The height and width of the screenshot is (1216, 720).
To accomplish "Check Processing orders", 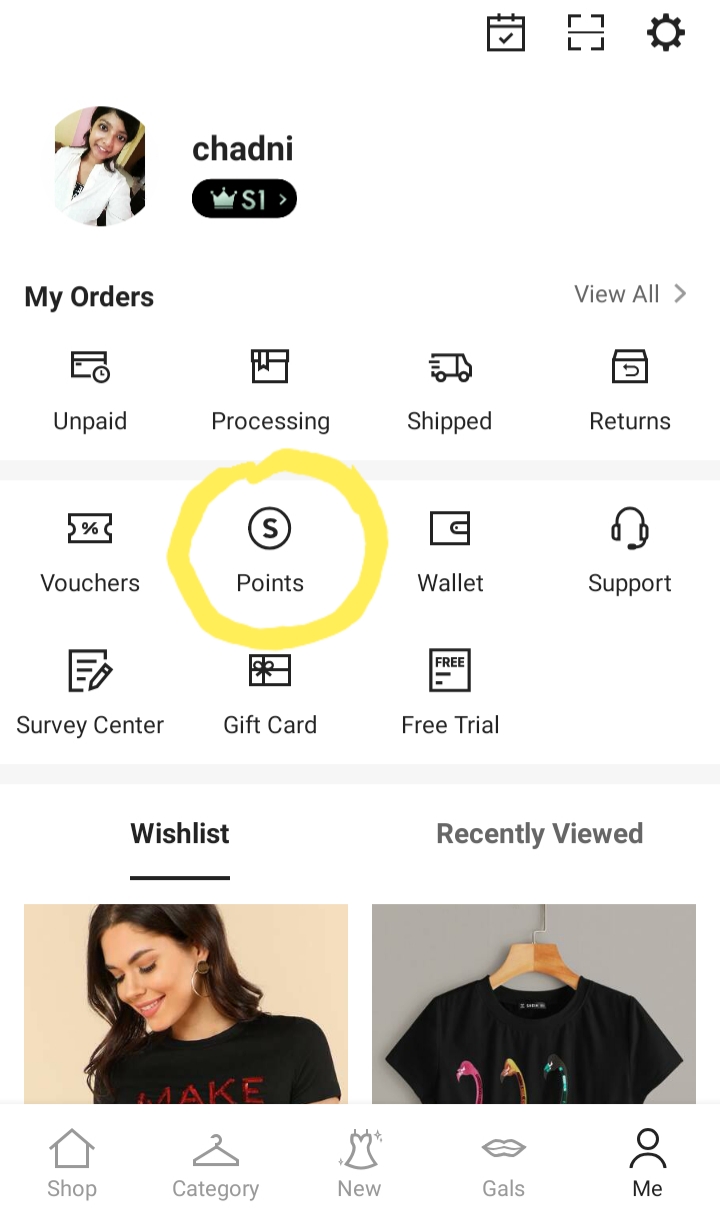I will tap(270, 390).
